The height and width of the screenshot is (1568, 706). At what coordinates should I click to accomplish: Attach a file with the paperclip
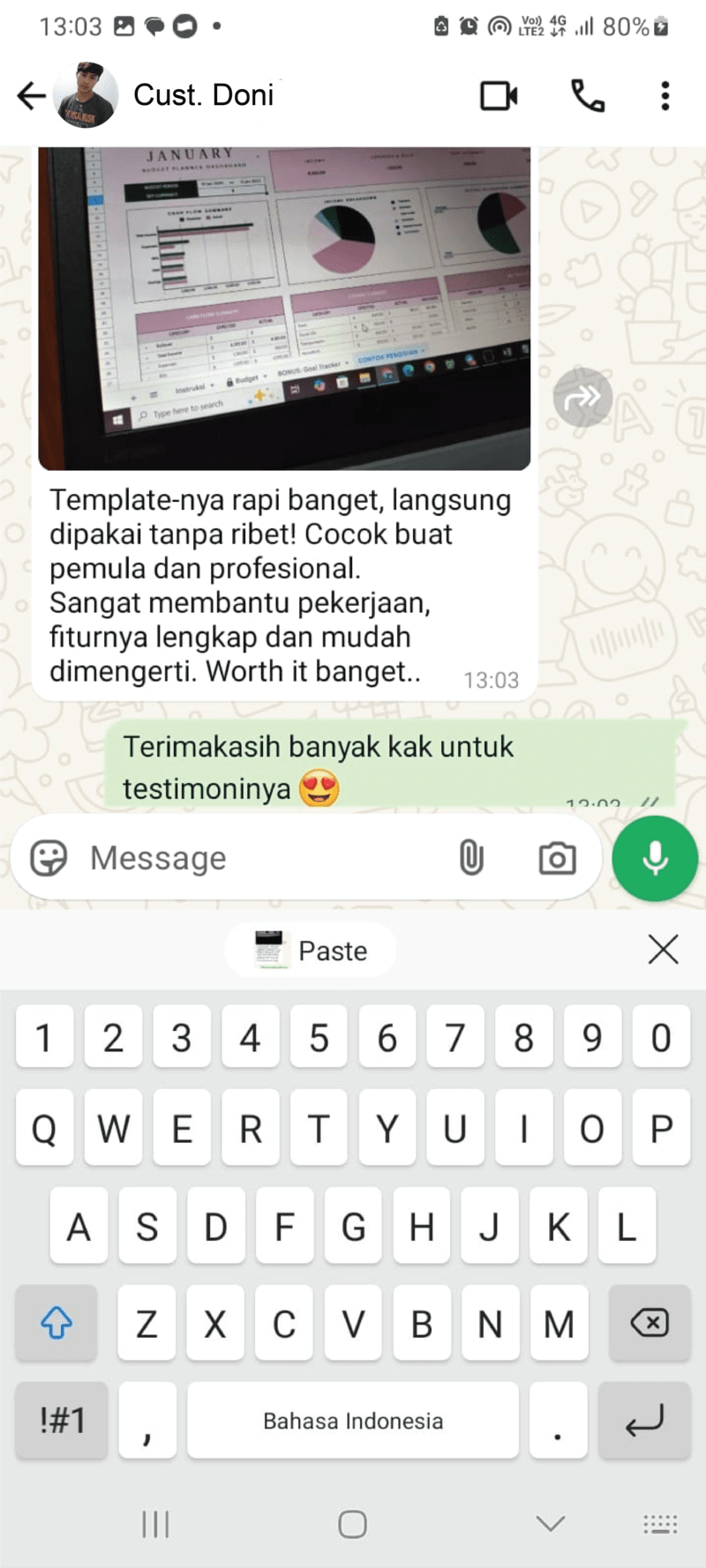[x=471, y=858]
